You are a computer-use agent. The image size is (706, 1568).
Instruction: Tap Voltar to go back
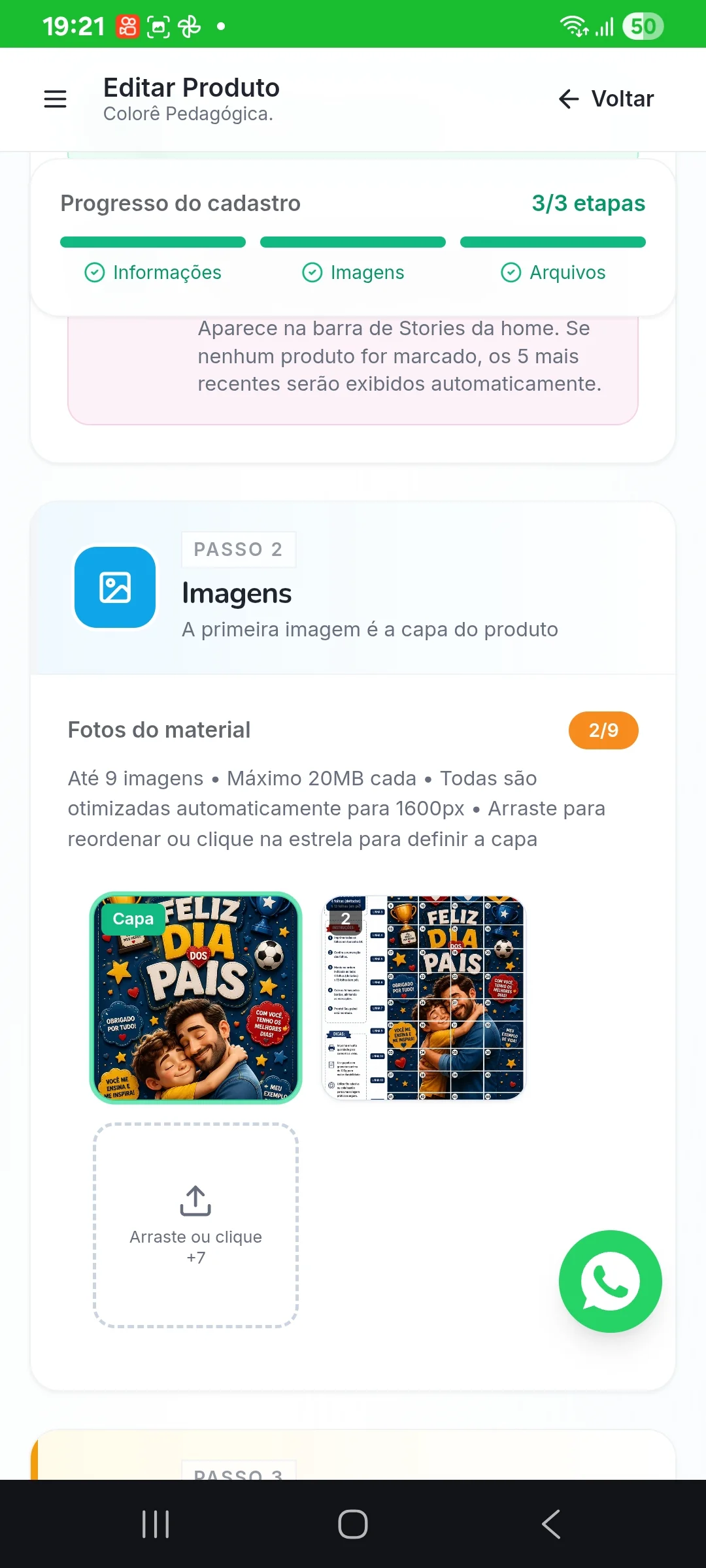coord(606,99)
